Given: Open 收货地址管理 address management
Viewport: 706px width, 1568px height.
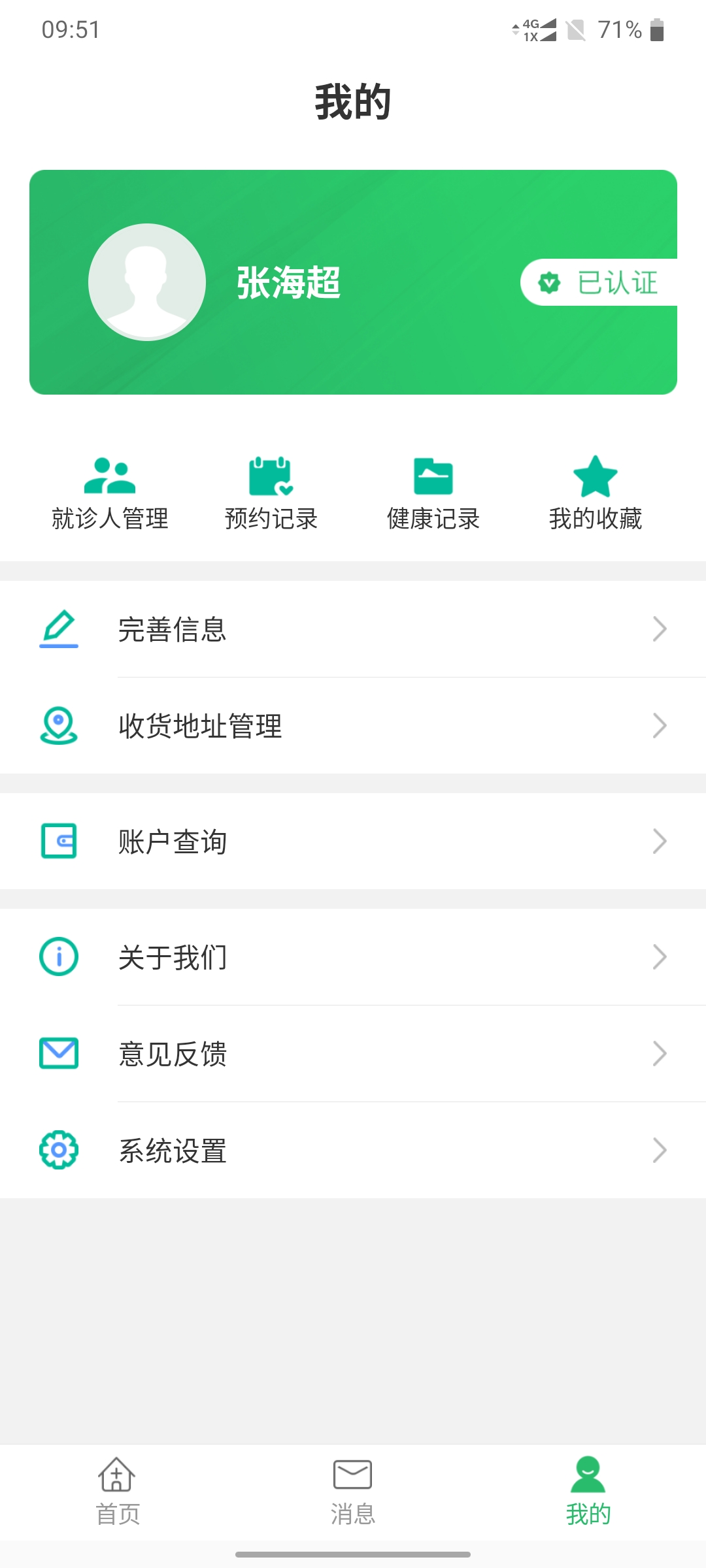Looking at the screenshot, I should click(x=353, y=726).
